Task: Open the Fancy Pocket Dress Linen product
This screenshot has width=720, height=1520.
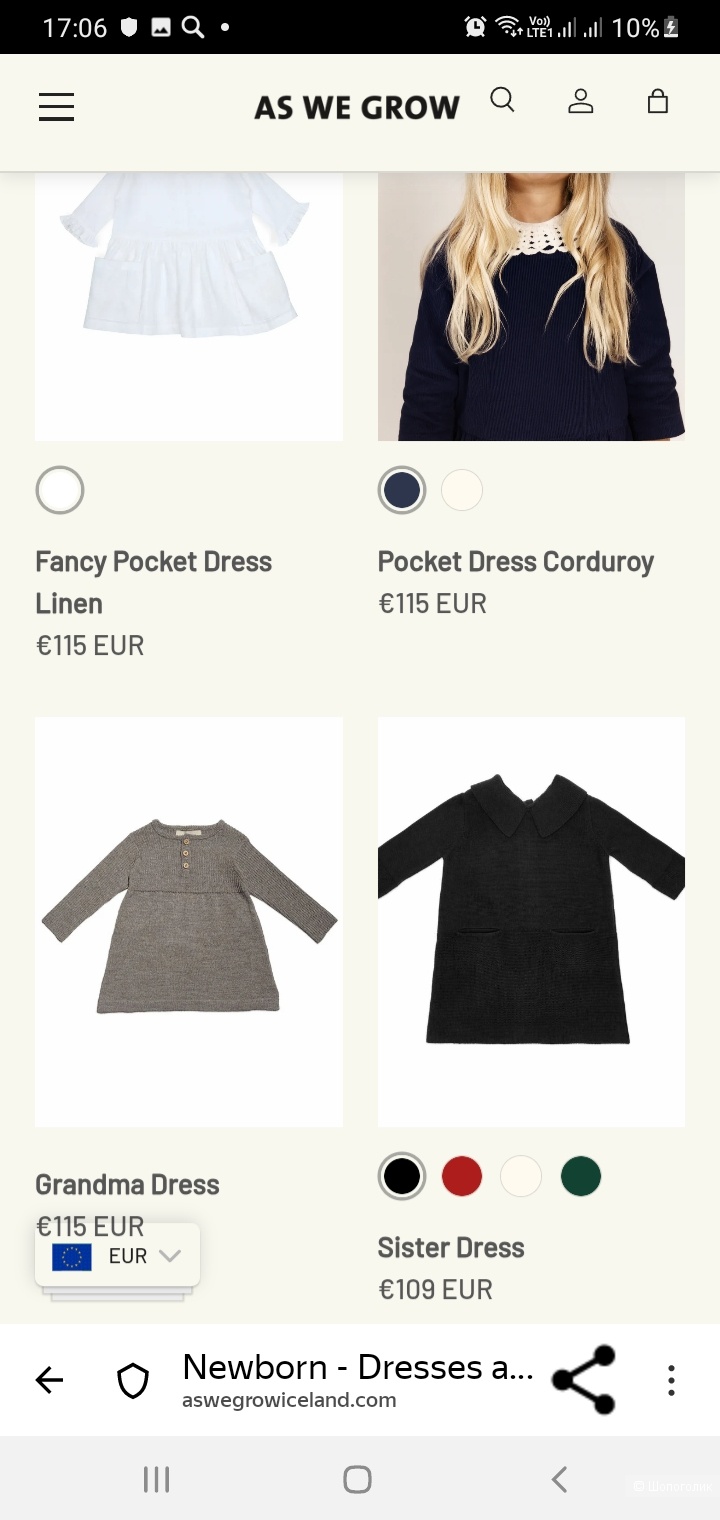Action: click(153, 581)
